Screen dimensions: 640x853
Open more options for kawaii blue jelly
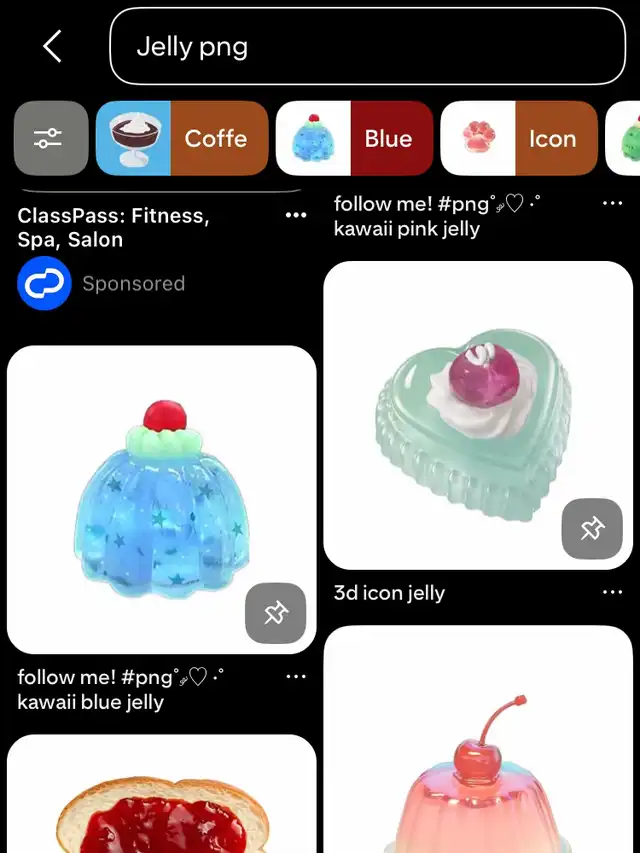click(296, 677)
